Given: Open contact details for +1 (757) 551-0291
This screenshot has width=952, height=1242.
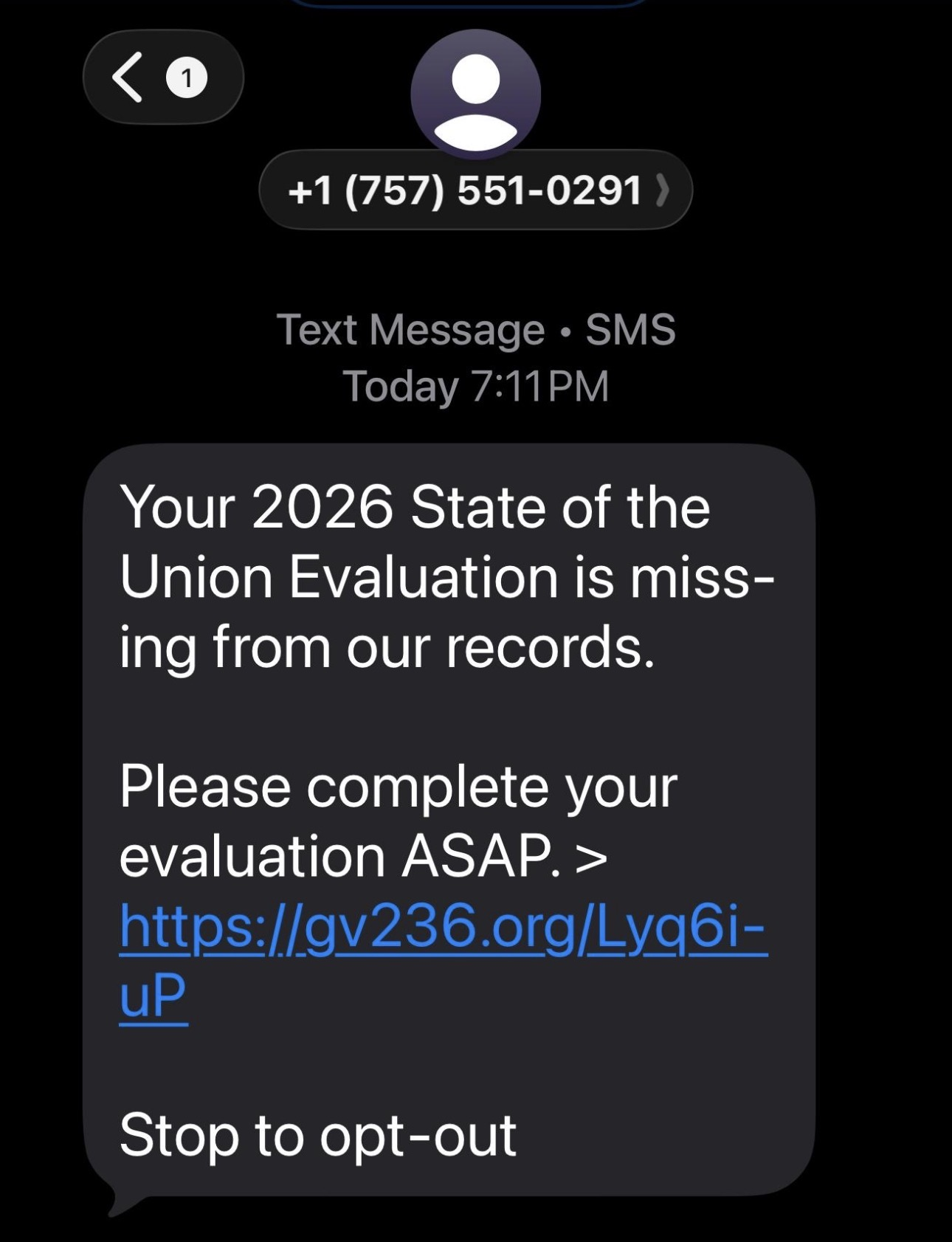Looking at the screenshot, I should pos(475,190).
